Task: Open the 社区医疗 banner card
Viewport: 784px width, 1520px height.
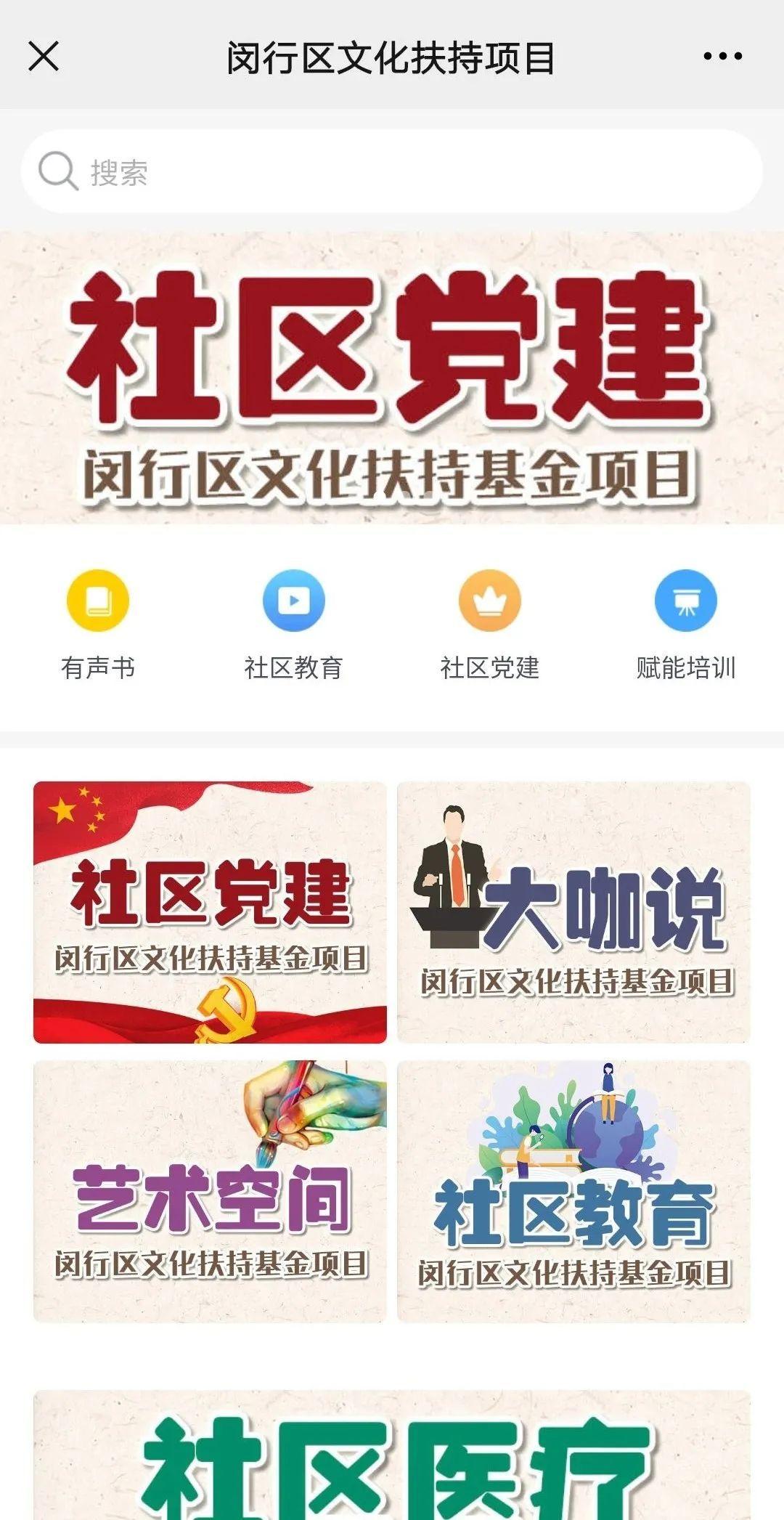Action: tap(392, 1455)
